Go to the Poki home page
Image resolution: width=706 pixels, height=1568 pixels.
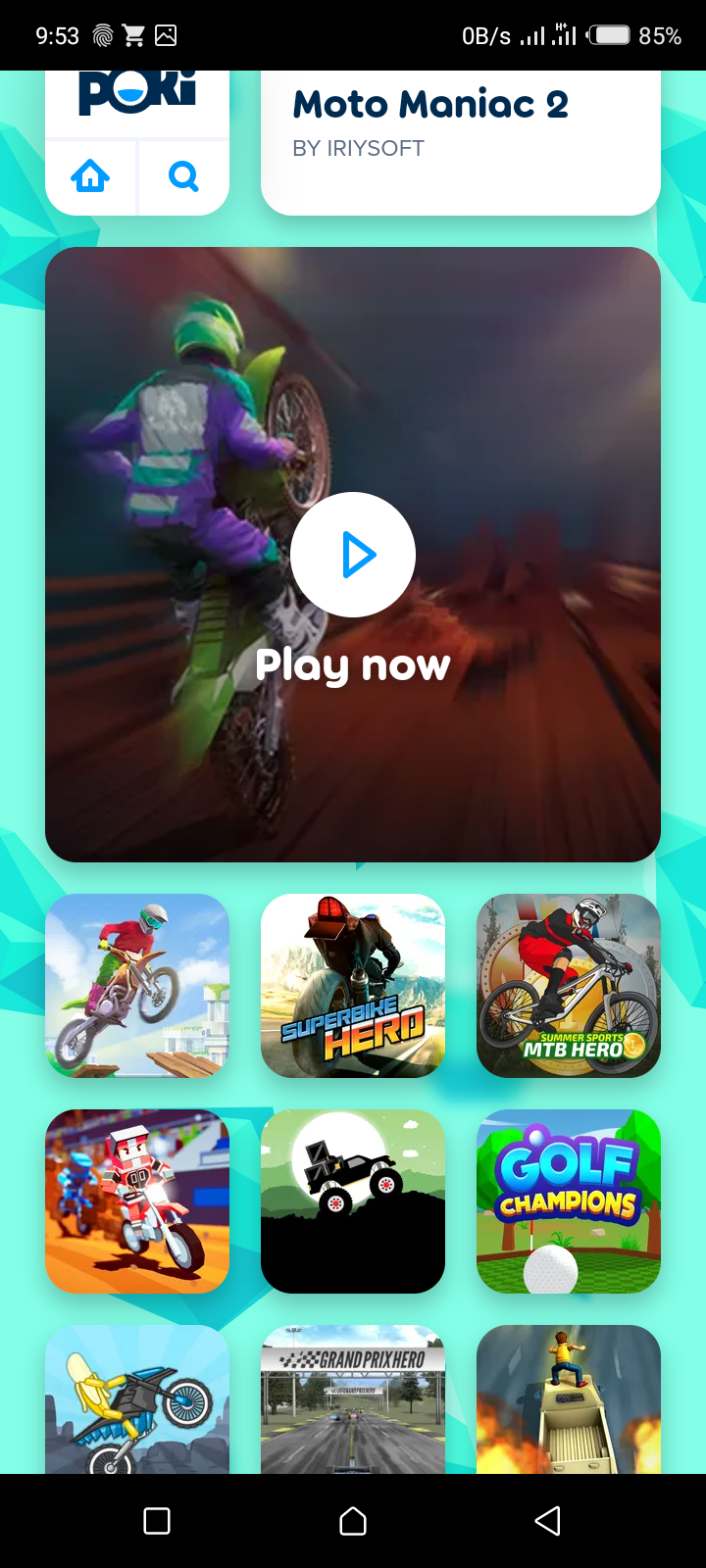click(x=90, y=177)
